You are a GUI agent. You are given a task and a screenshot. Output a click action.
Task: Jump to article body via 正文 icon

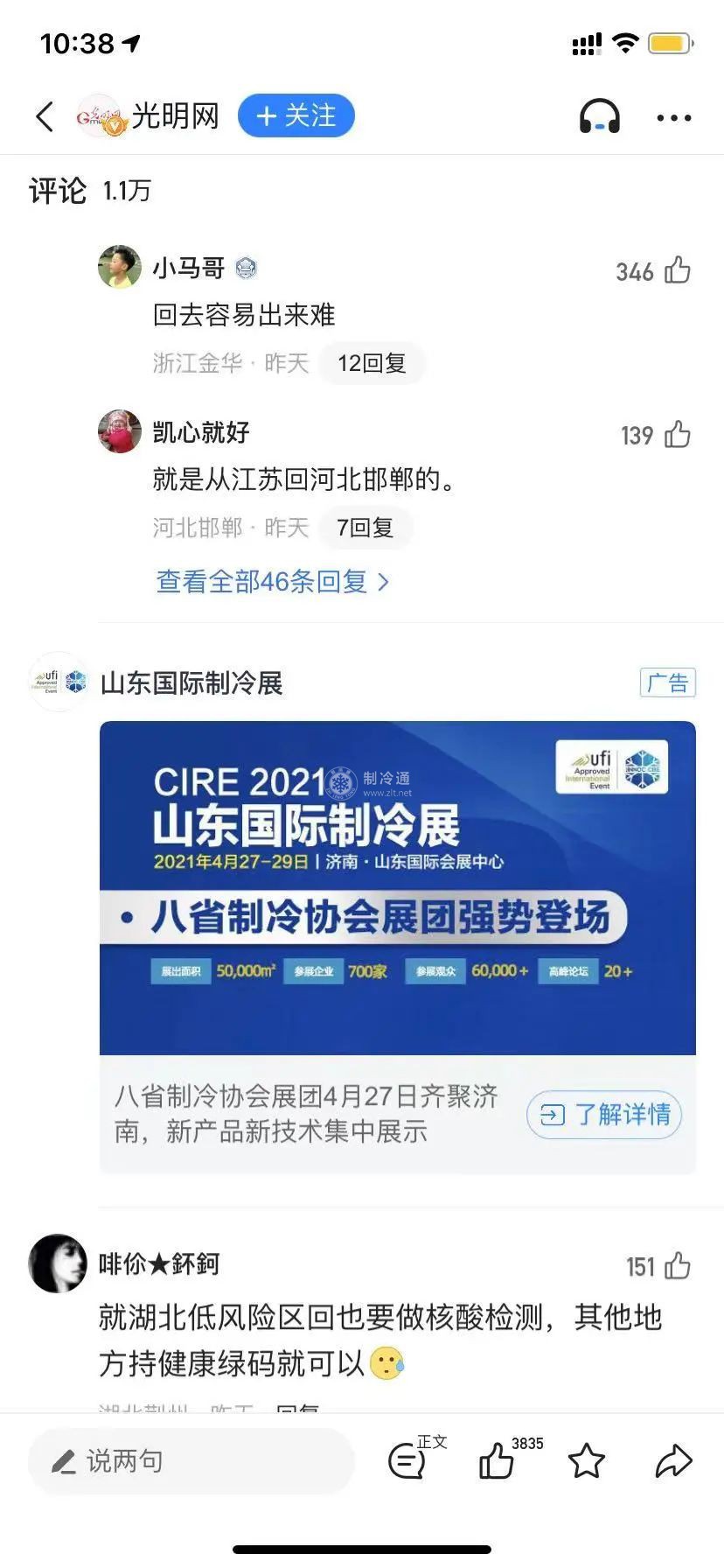click(408, 1459)
